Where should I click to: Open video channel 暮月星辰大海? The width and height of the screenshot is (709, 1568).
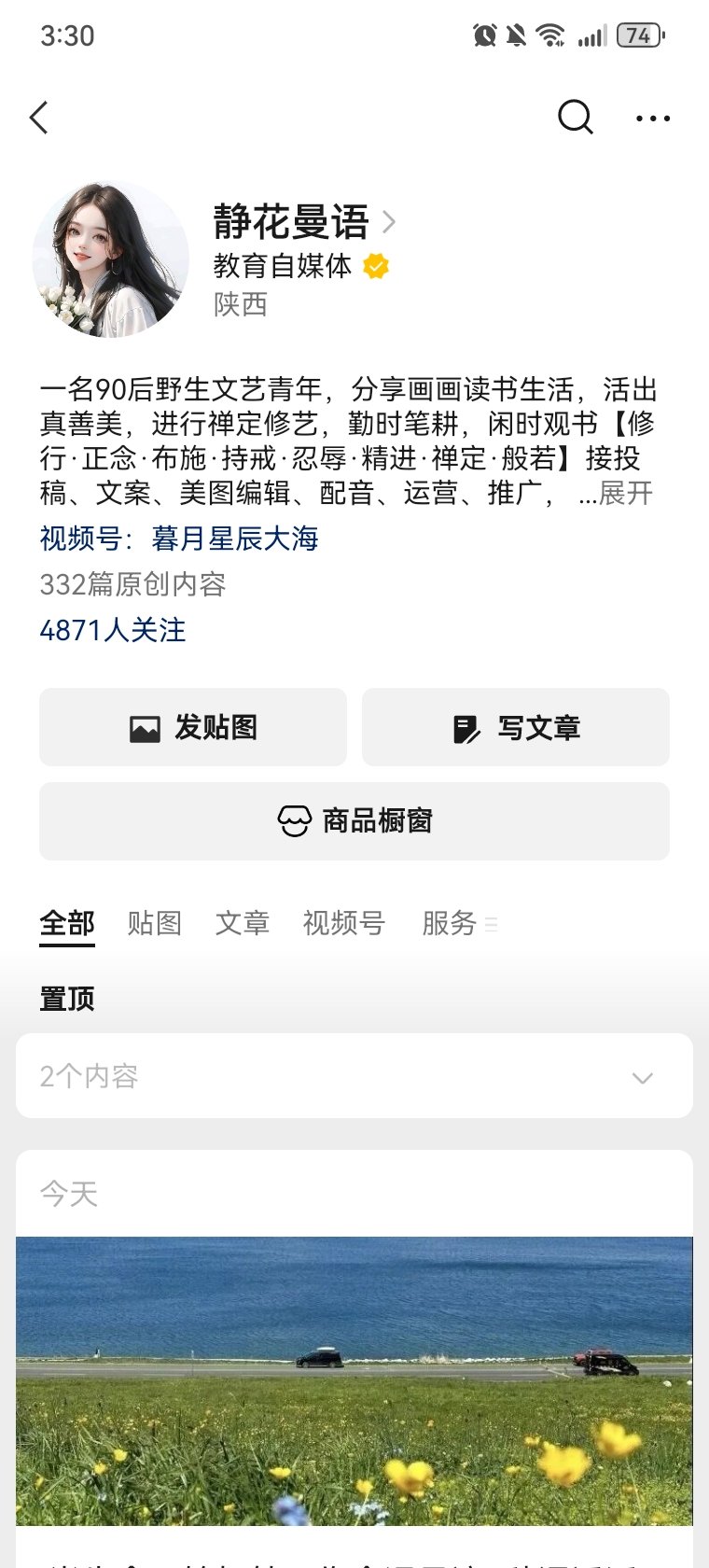234,539
